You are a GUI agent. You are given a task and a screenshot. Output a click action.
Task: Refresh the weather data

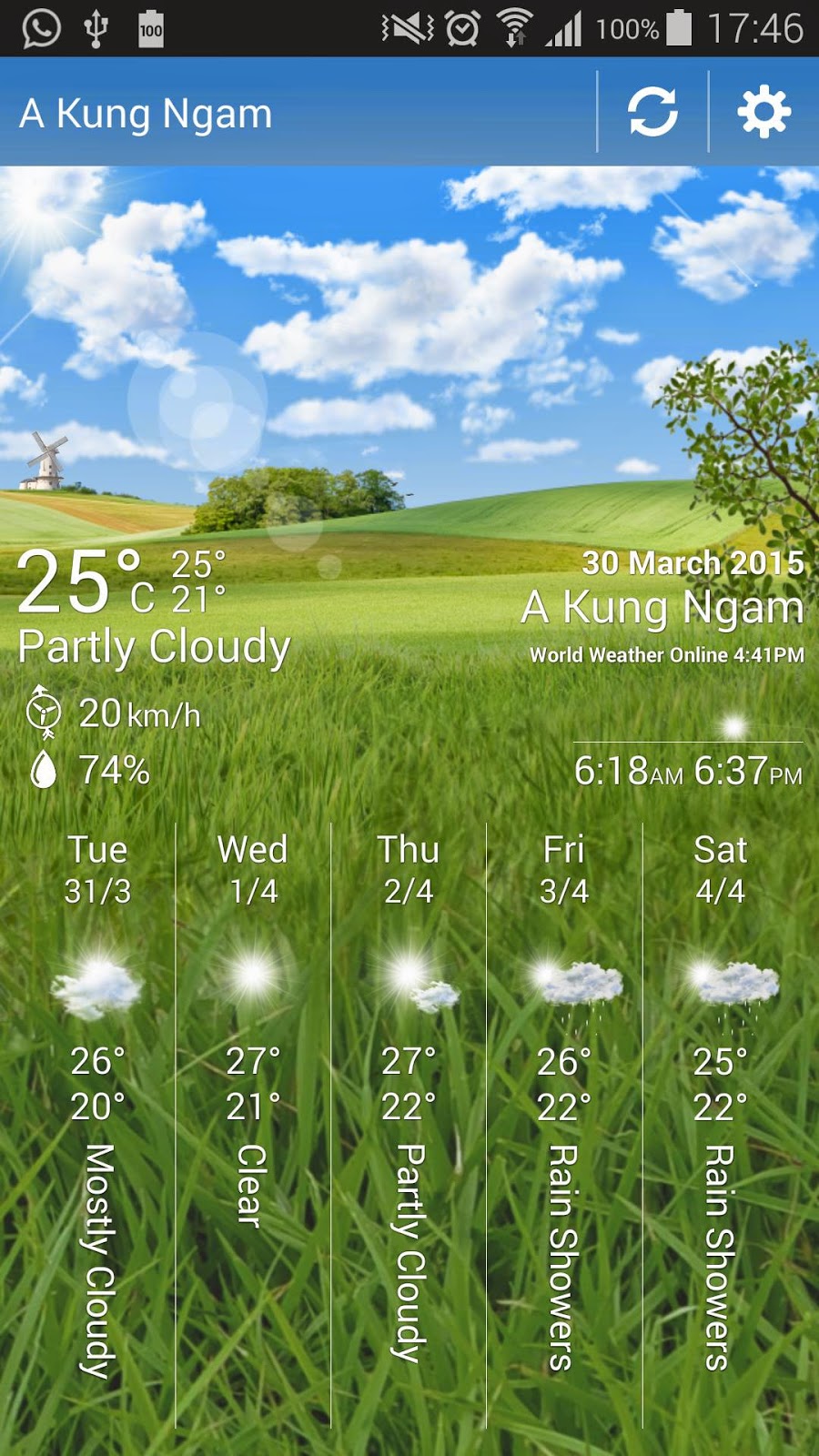[x=652, y=112]
